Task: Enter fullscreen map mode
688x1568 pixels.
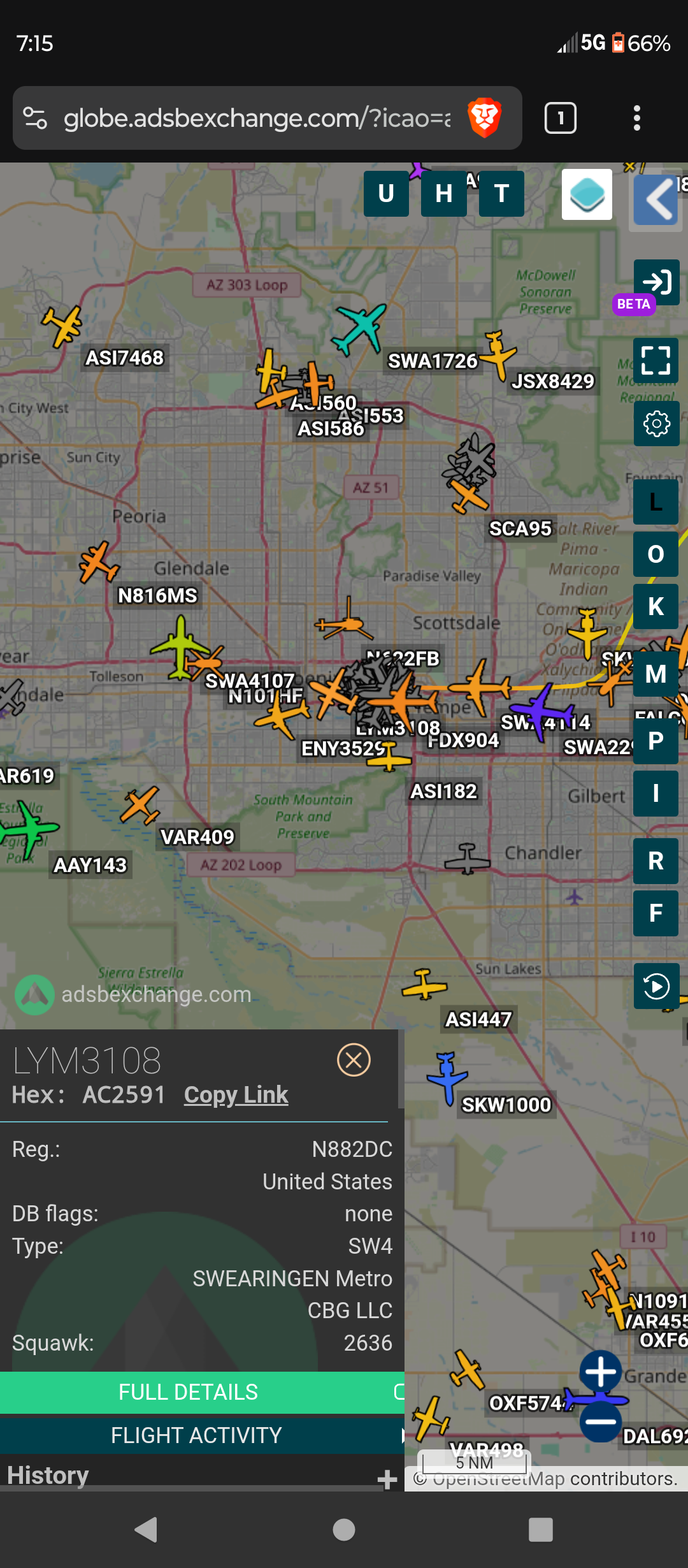Action: coord(656,360)
